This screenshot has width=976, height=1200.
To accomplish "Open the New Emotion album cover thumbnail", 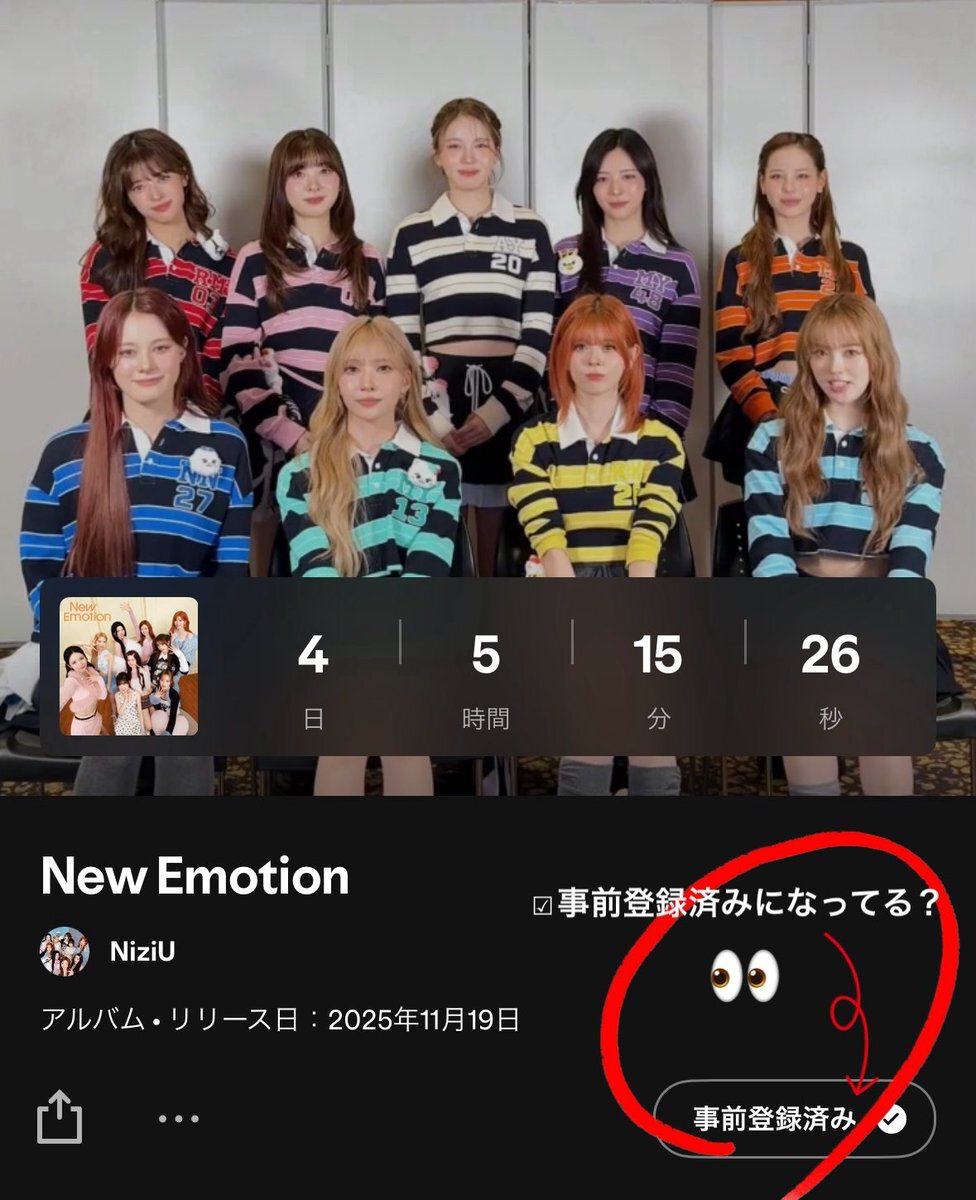I will tap(129, 666).
